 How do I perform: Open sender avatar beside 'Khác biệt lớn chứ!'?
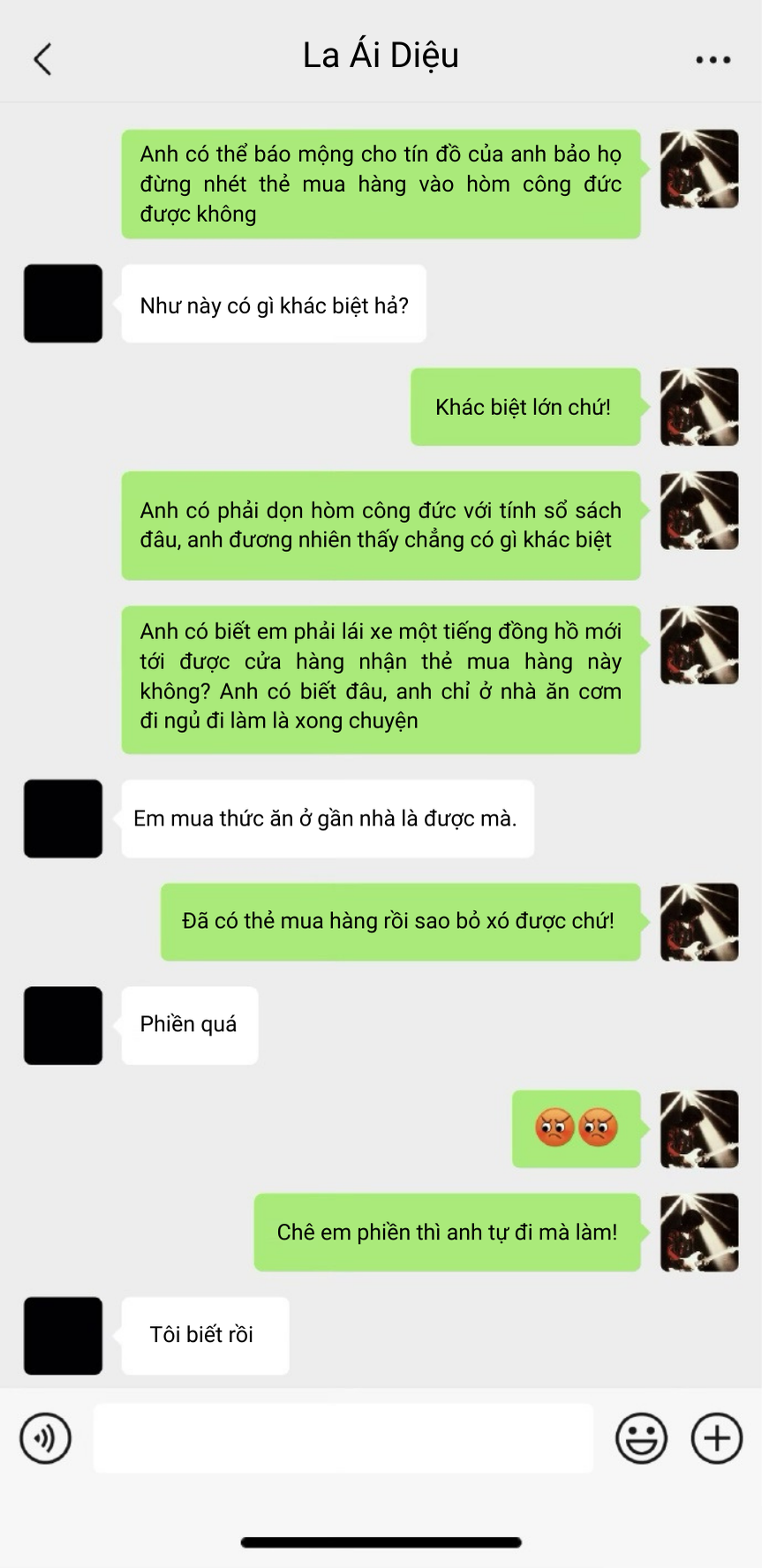699,407
